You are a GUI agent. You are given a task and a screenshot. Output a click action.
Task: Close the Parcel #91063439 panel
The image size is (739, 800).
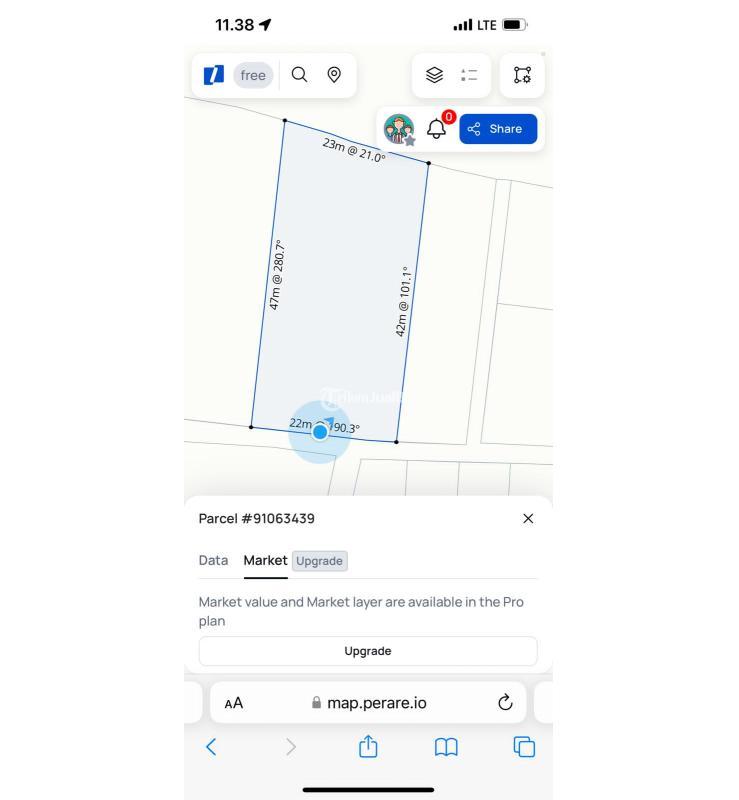click(528, 518)
